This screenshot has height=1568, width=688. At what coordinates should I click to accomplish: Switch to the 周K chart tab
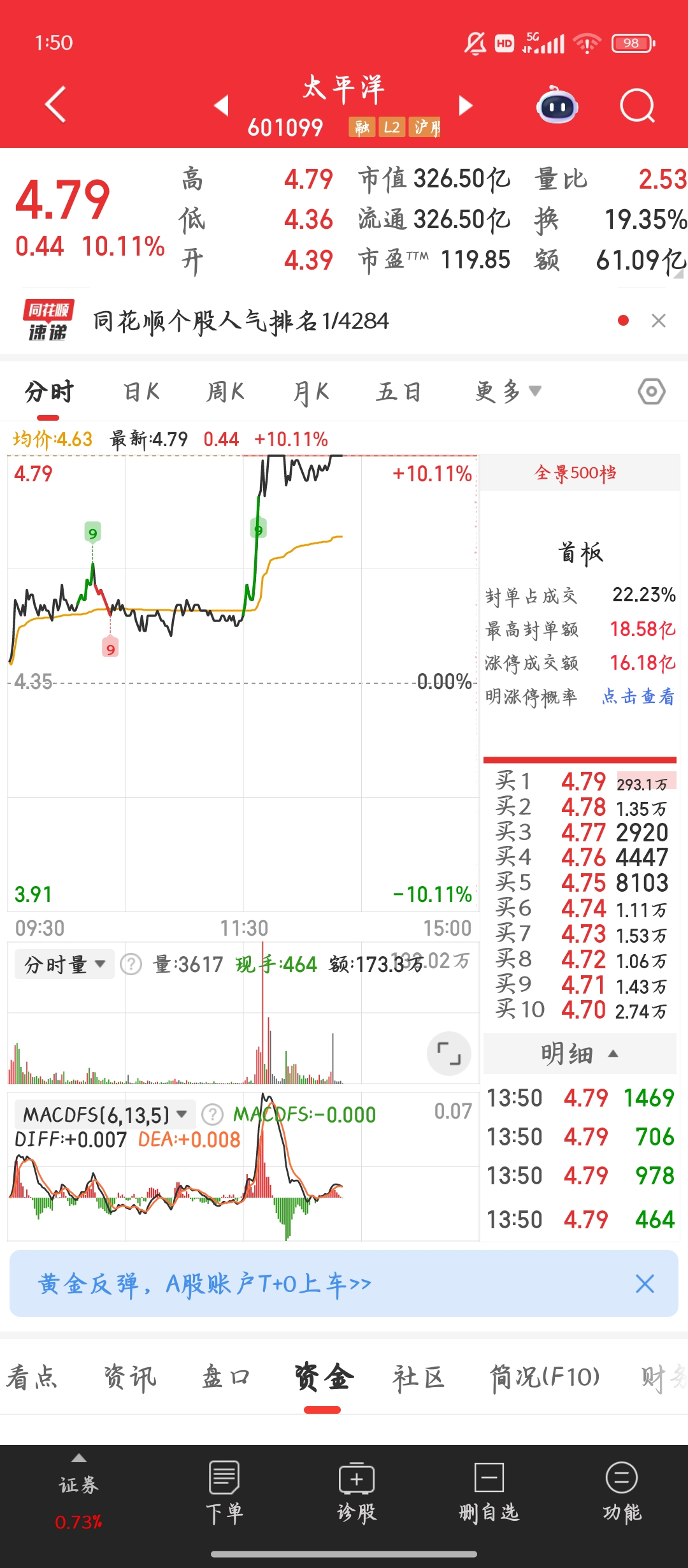coord(226,392)
